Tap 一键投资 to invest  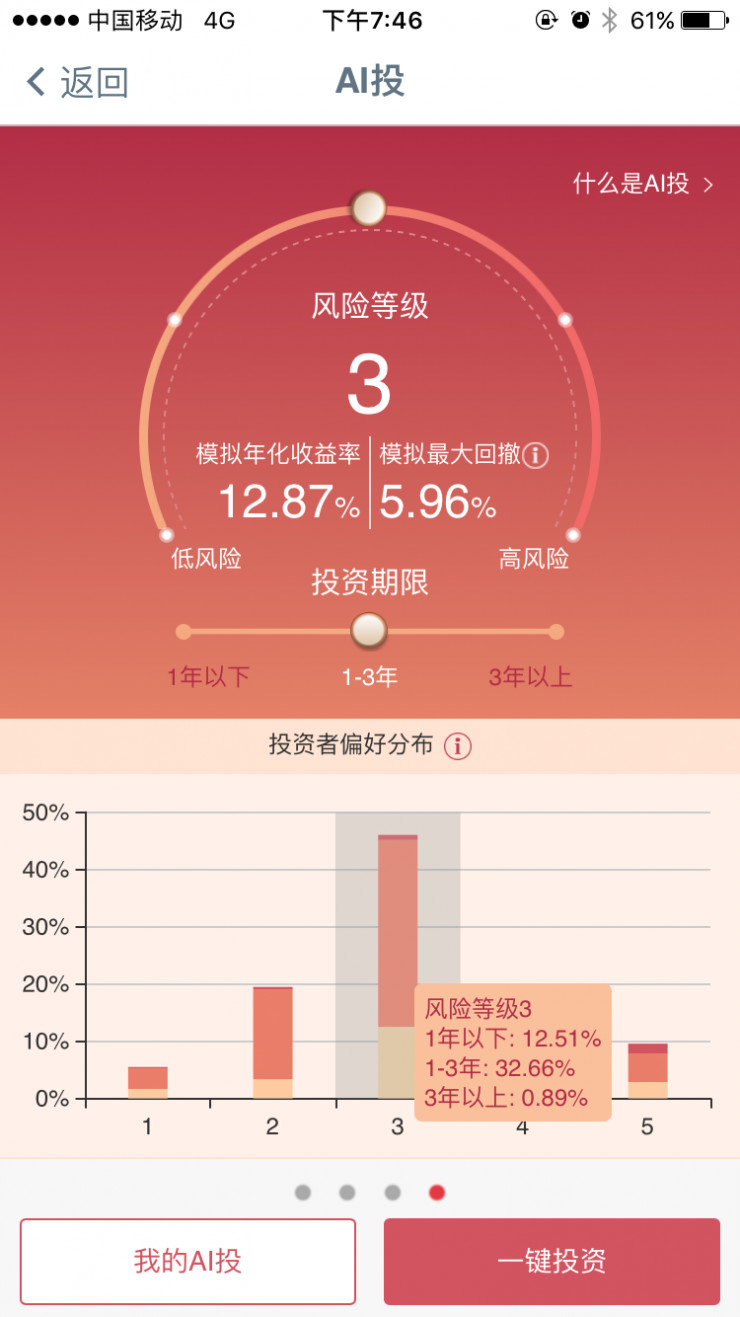pos(551,1261)
